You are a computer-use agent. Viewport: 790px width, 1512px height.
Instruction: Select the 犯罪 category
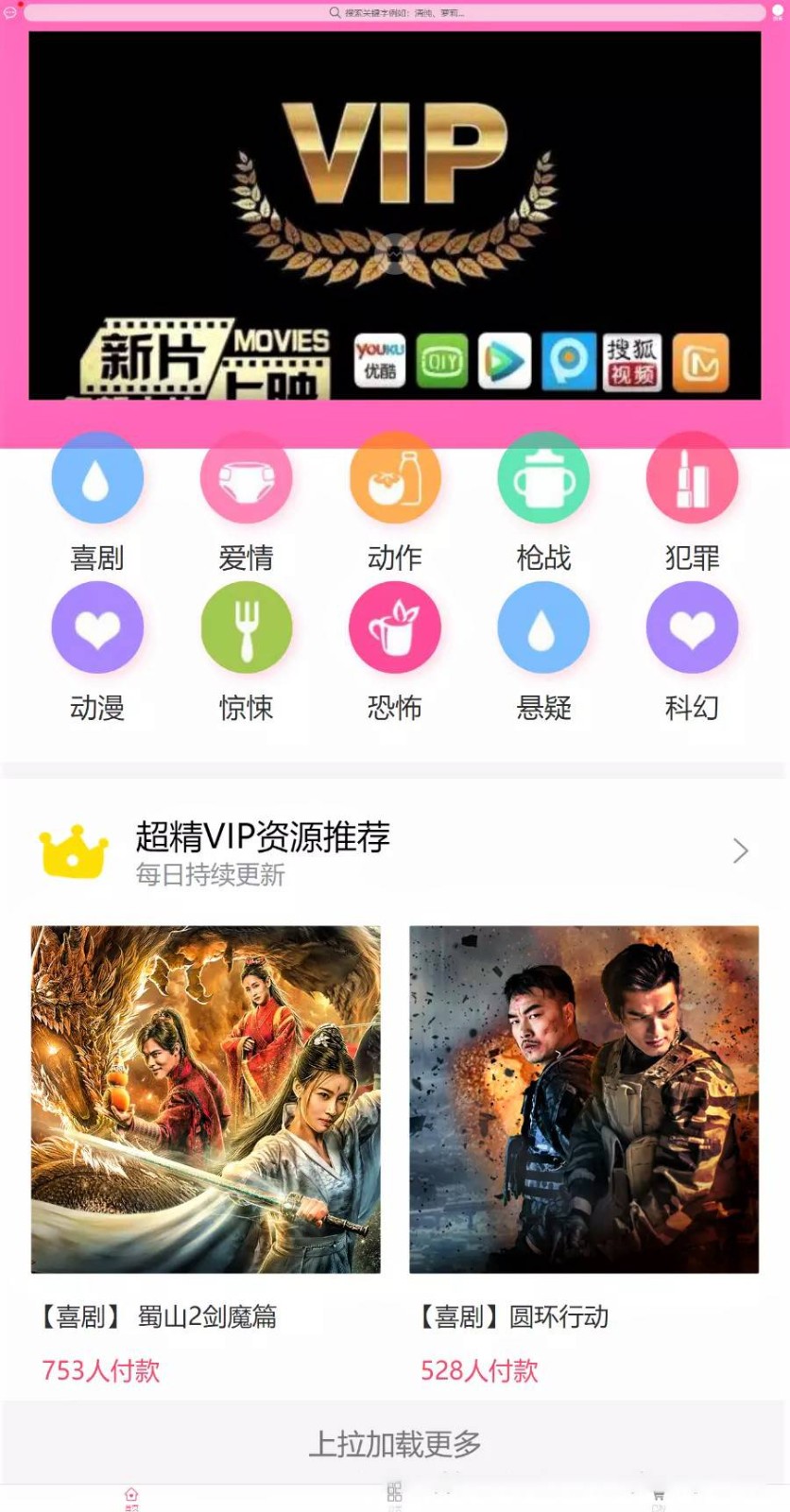point(692,503)
